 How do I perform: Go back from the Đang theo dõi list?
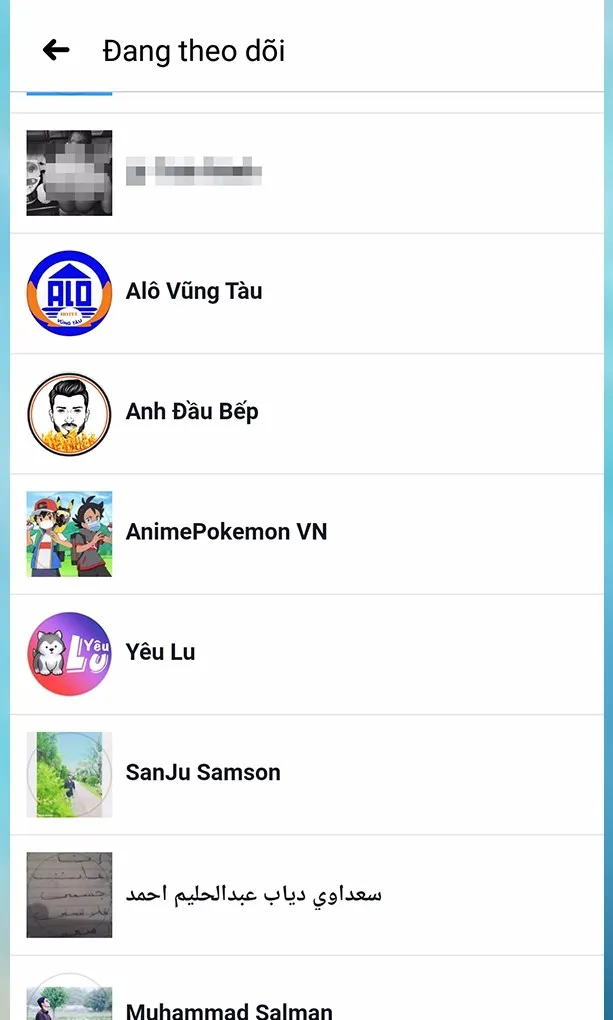point(56,50)
